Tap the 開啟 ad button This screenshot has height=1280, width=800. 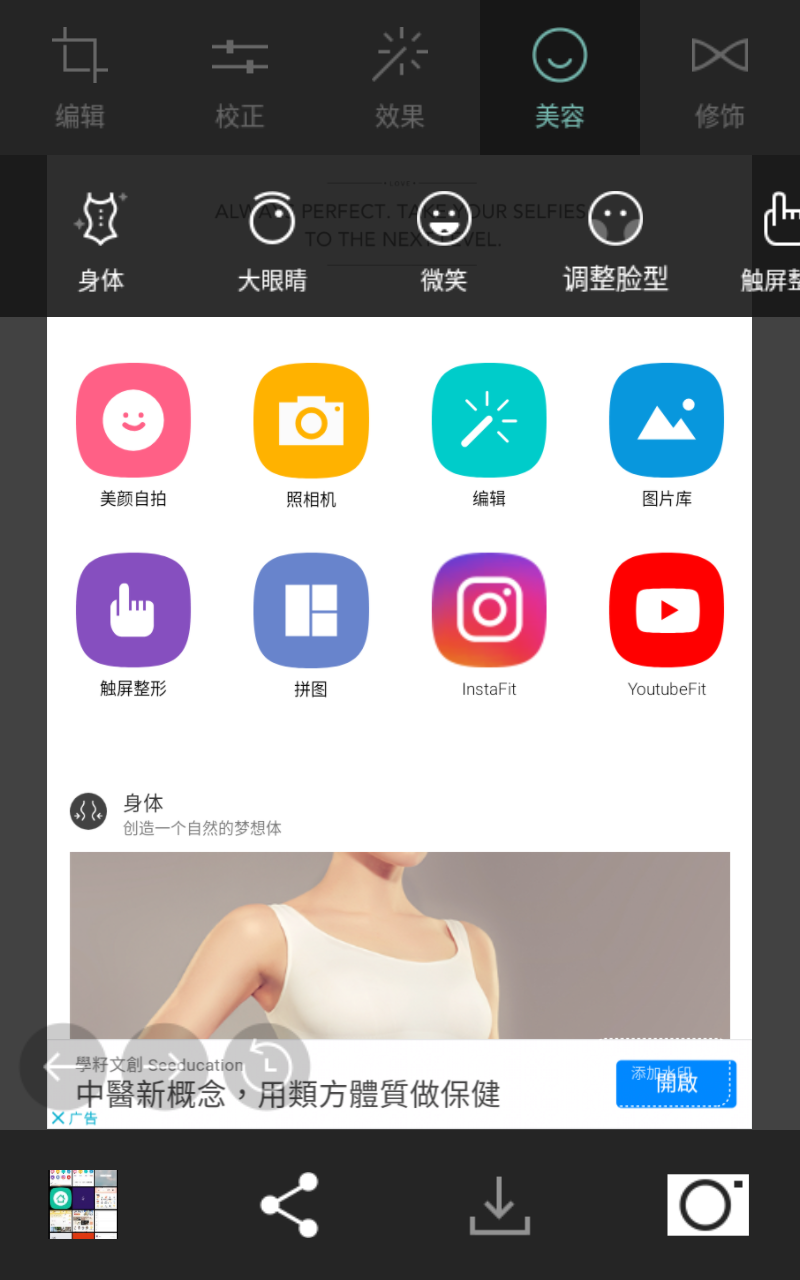coord(676,1083)
